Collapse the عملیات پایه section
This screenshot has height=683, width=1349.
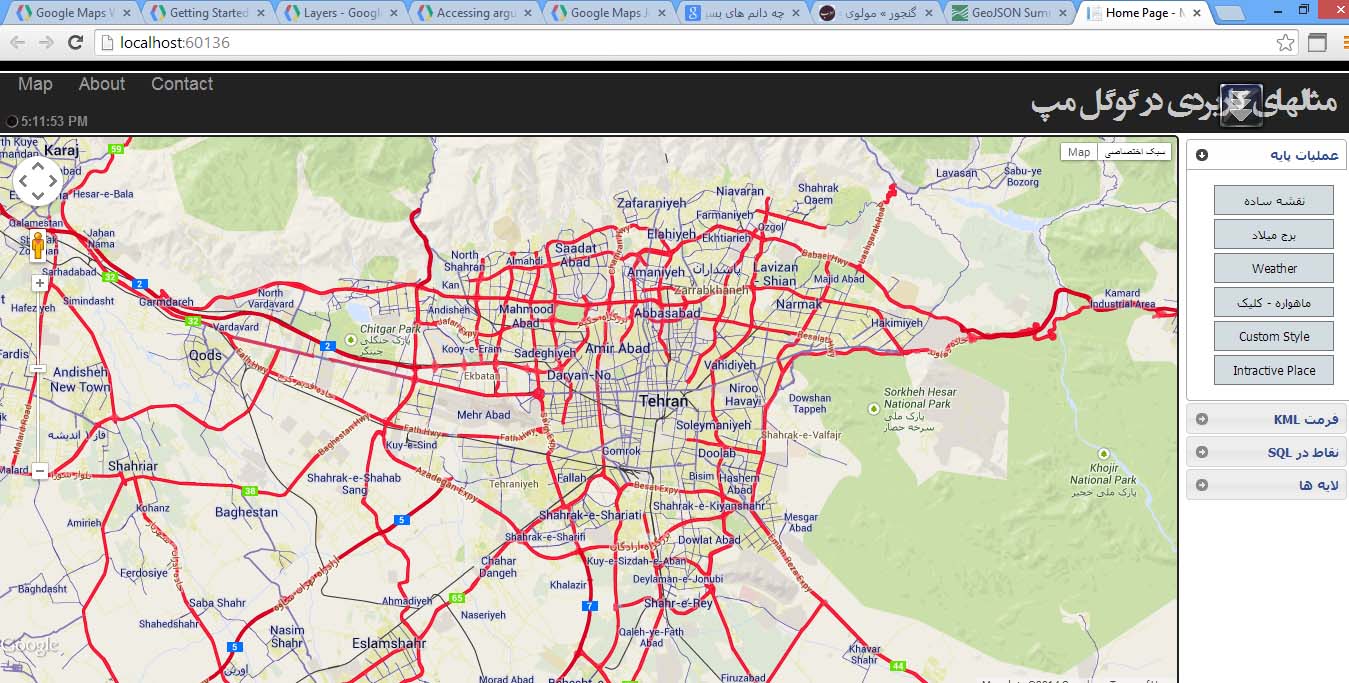coord(1266,155)
